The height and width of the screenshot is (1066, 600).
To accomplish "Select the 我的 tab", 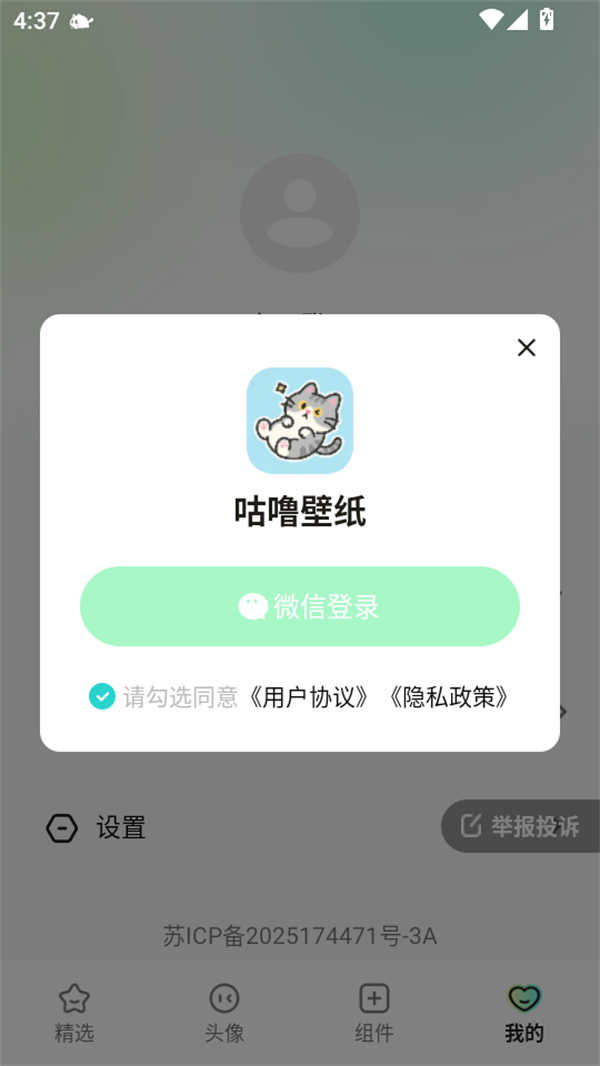I will (524, 1012).
